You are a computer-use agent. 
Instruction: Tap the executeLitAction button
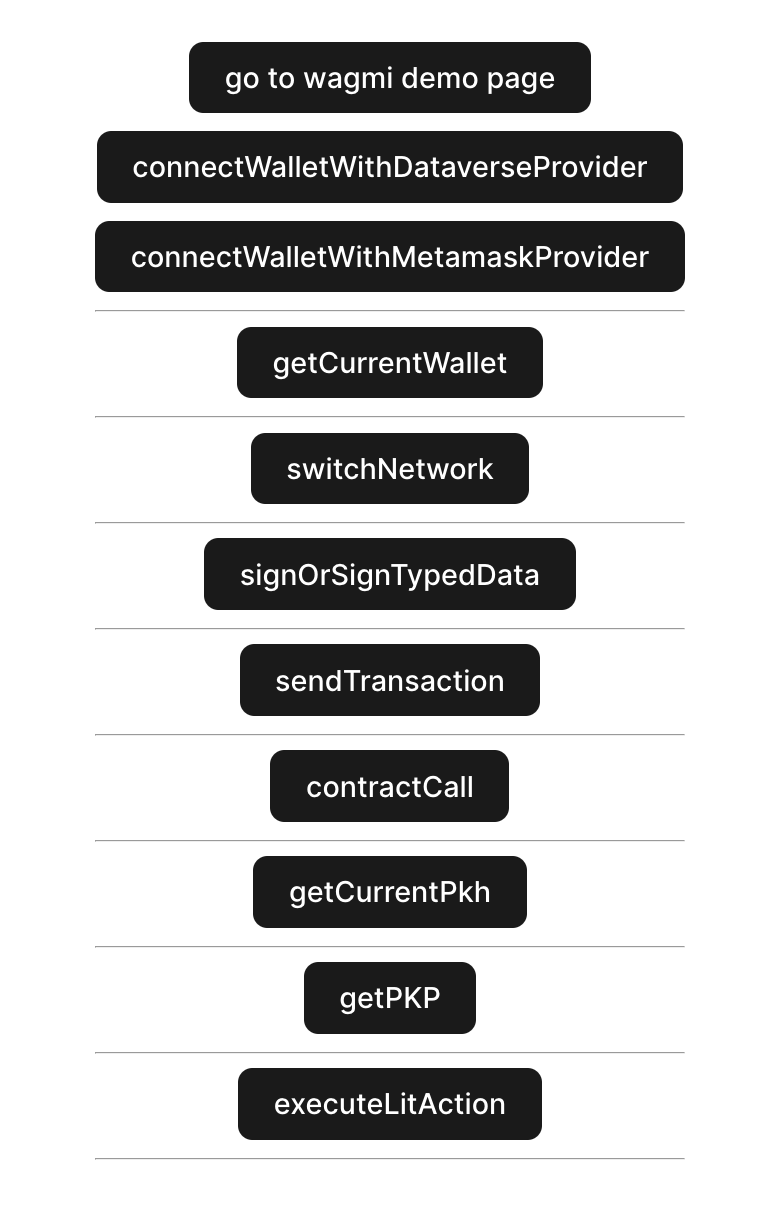tap(389, 1104)
